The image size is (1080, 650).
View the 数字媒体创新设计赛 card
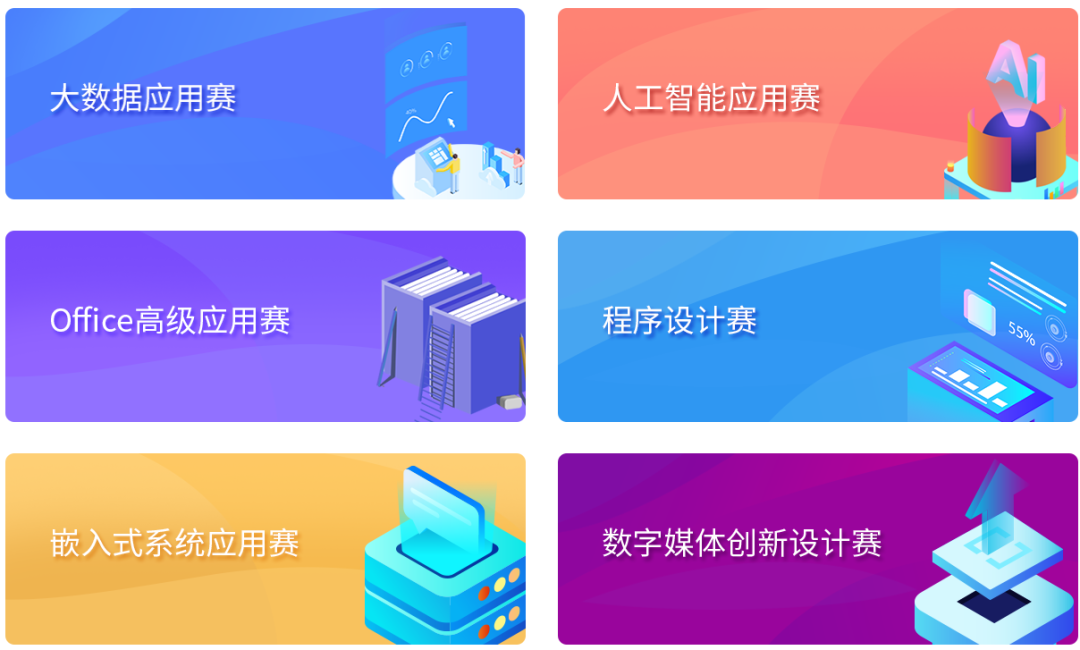(x=817, y=548)
